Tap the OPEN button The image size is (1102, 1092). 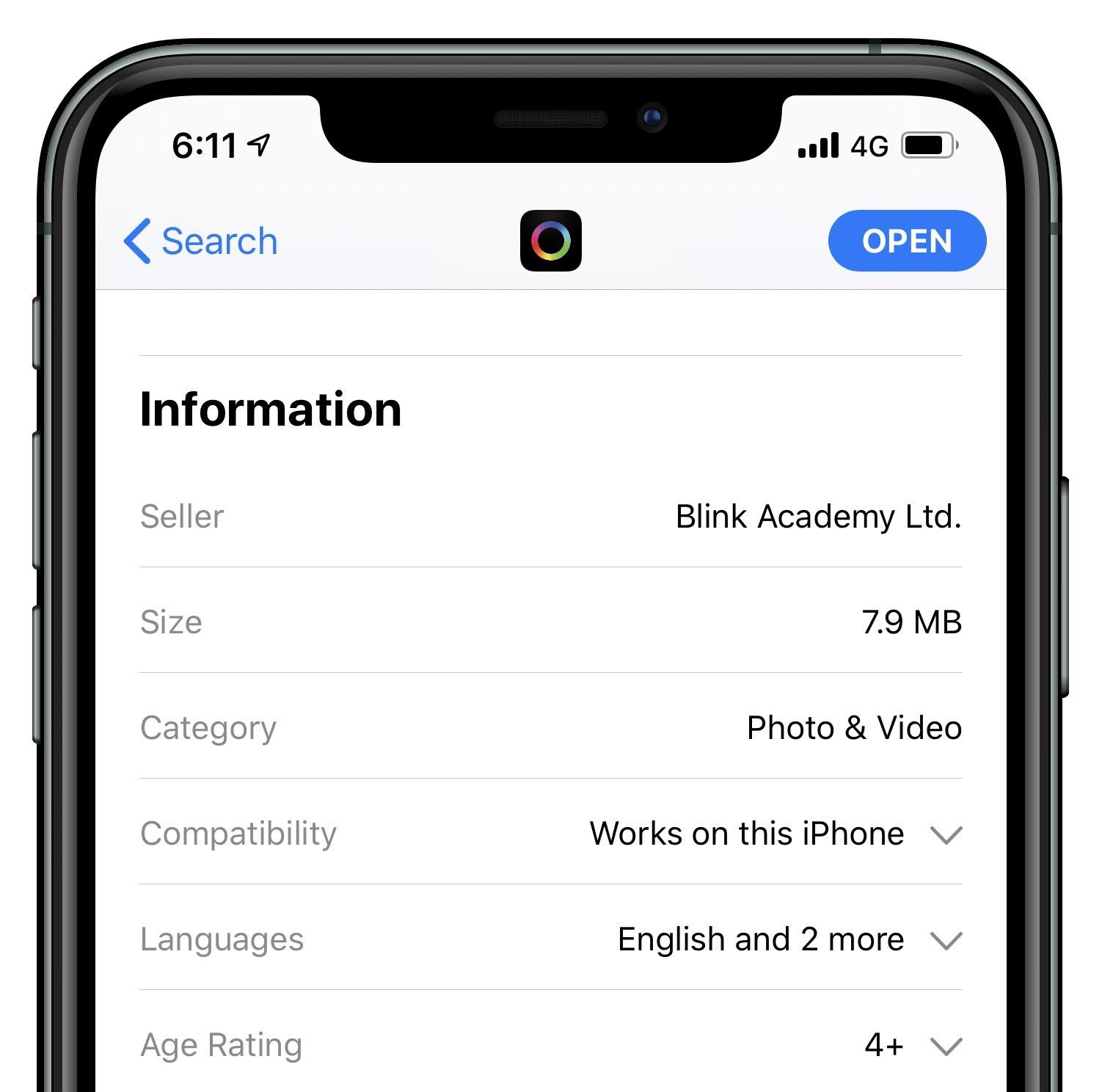pos(907,241)
